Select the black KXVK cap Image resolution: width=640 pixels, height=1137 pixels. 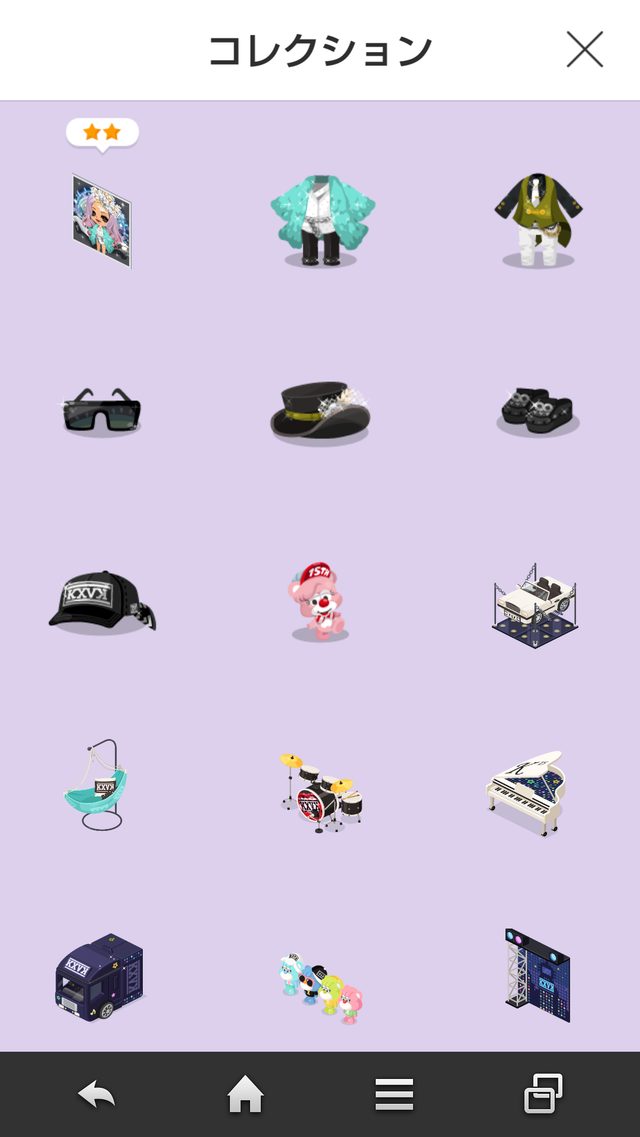[102, 601]
